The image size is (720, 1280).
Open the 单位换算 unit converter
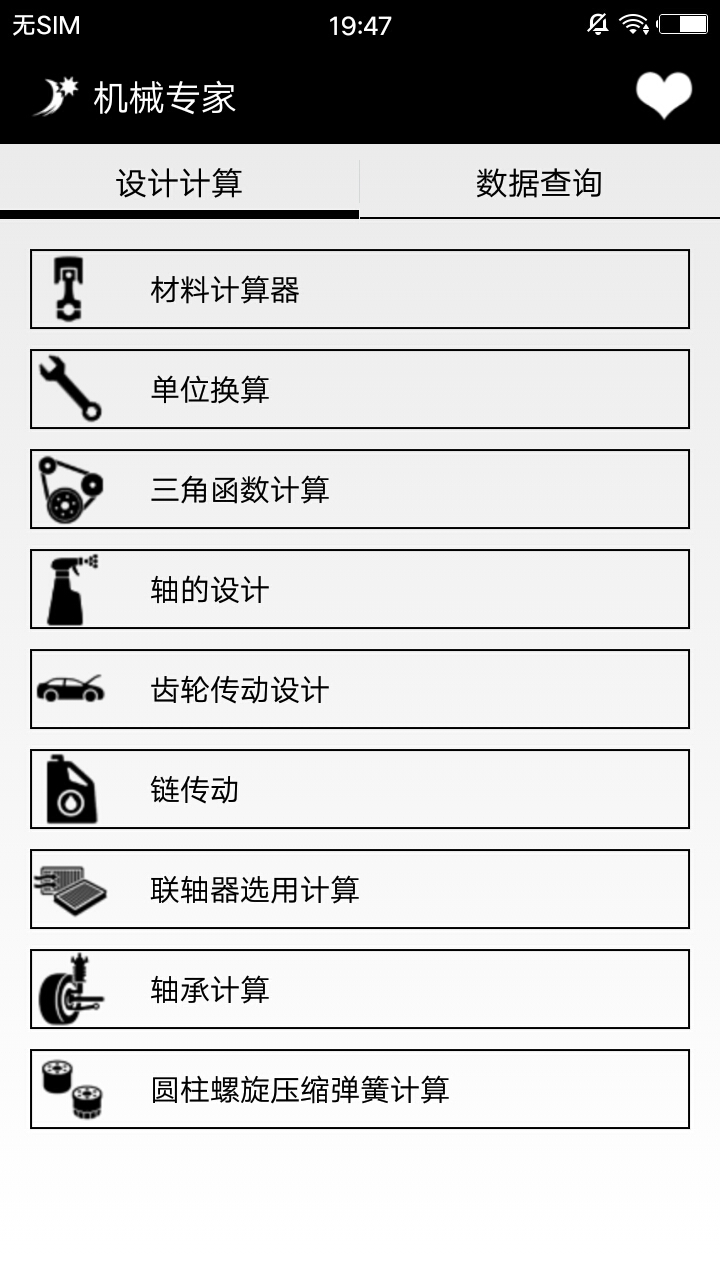(360, 389)
